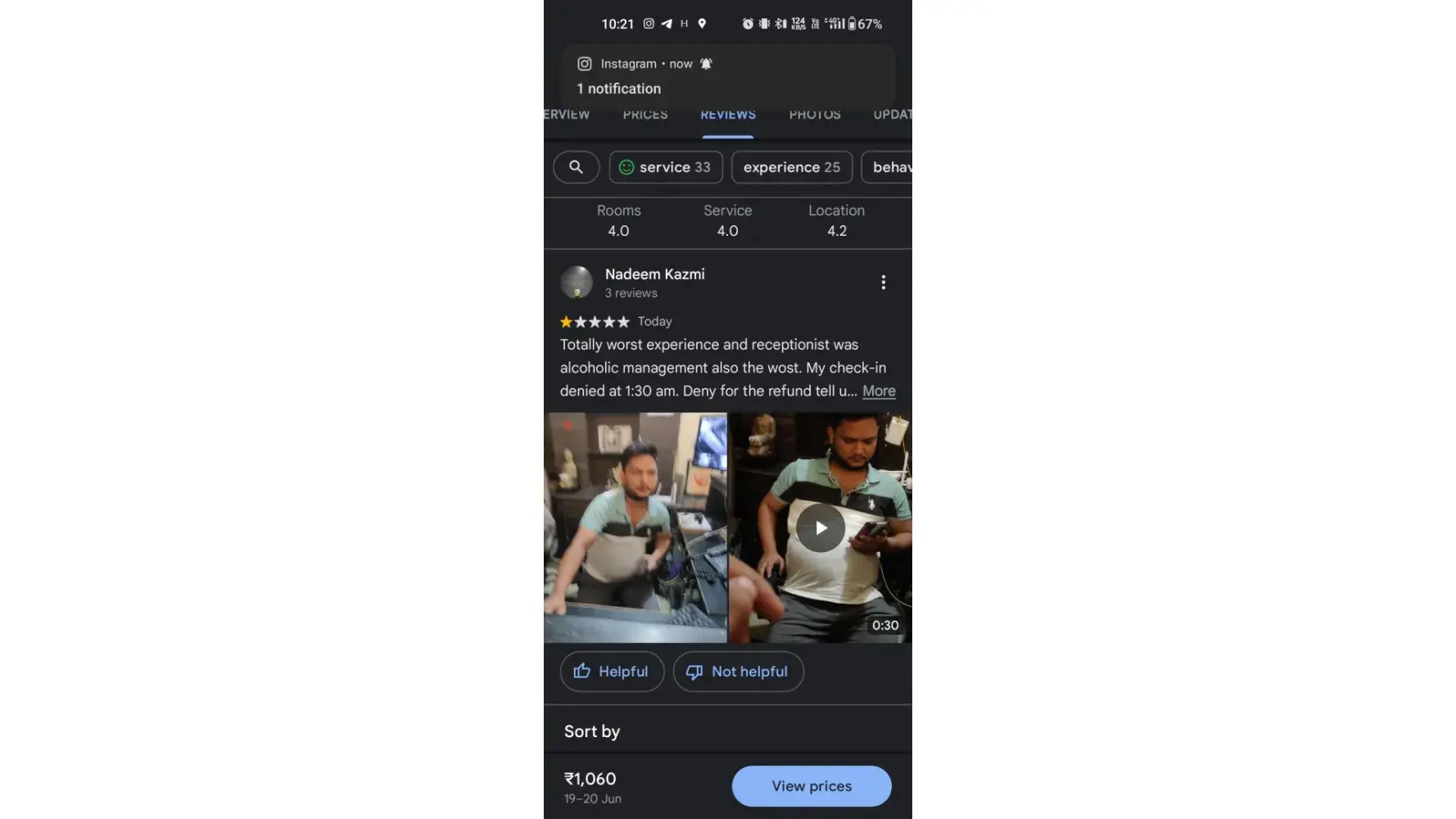
Task: Open the review search icon
Action: tap(576, 167)
